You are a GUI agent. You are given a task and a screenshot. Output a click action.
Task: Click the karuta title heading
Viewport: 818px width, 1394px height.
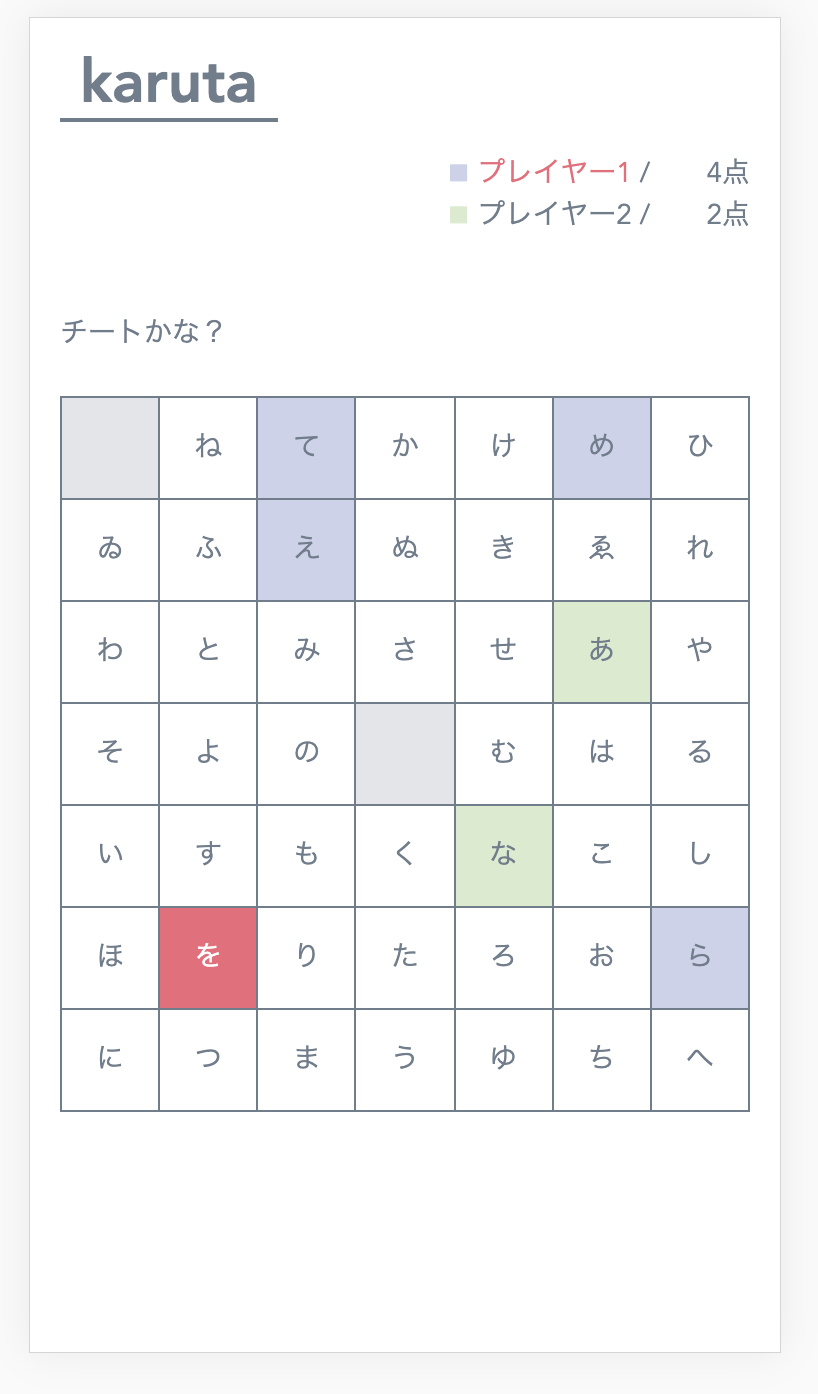point(168,85)
